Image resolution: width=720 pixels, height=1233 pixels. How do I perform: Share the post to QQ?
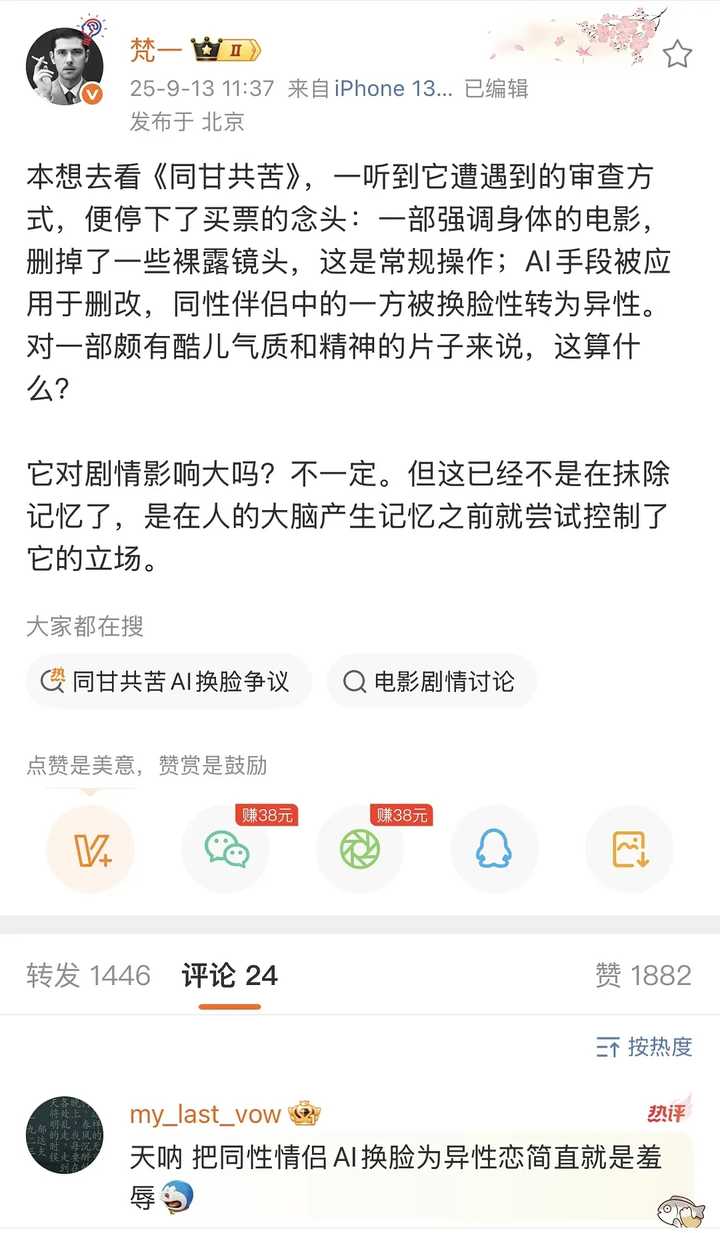494,849
